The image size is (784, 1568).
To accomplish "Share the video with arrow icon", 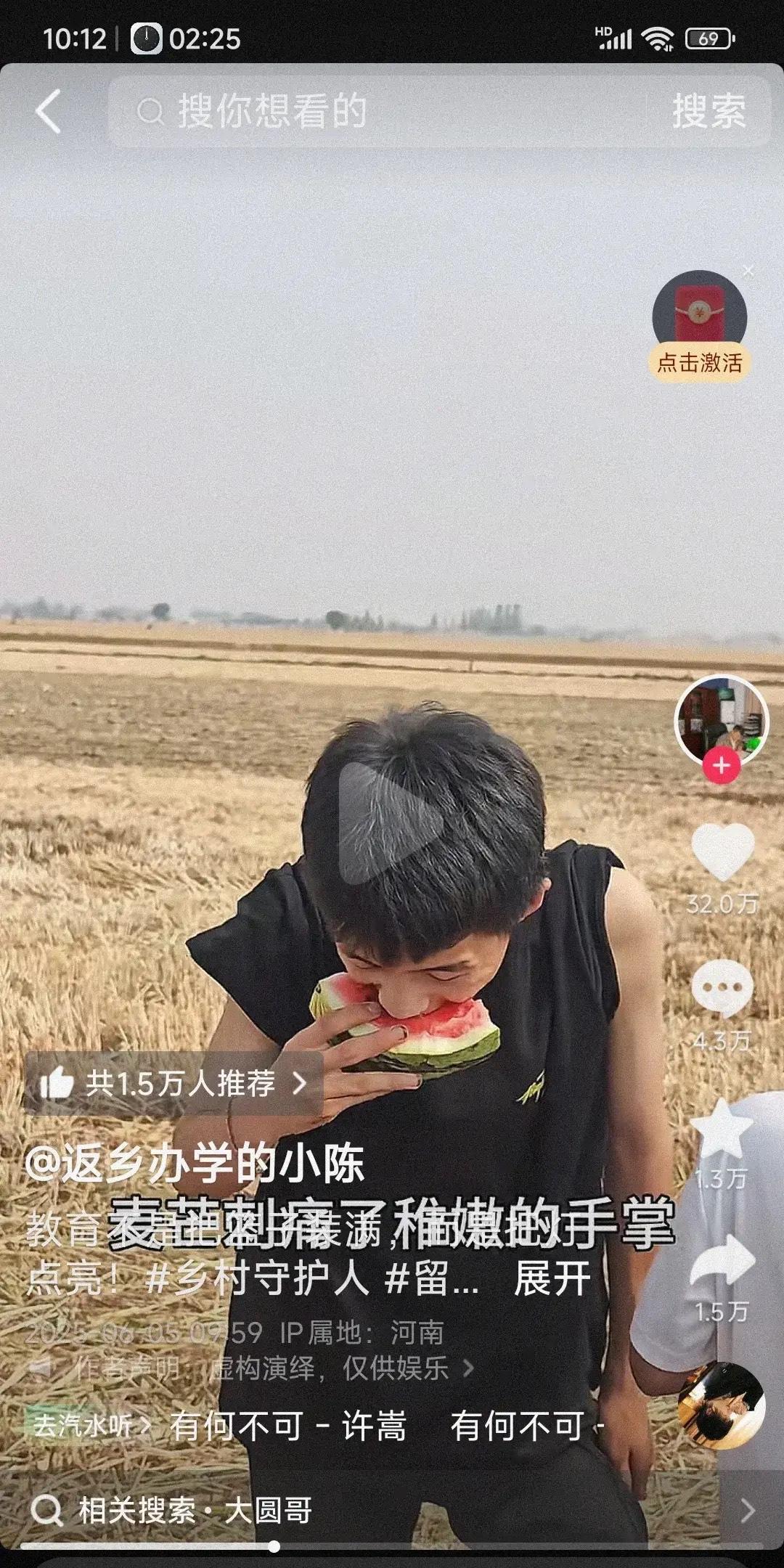I will 722,1262.
